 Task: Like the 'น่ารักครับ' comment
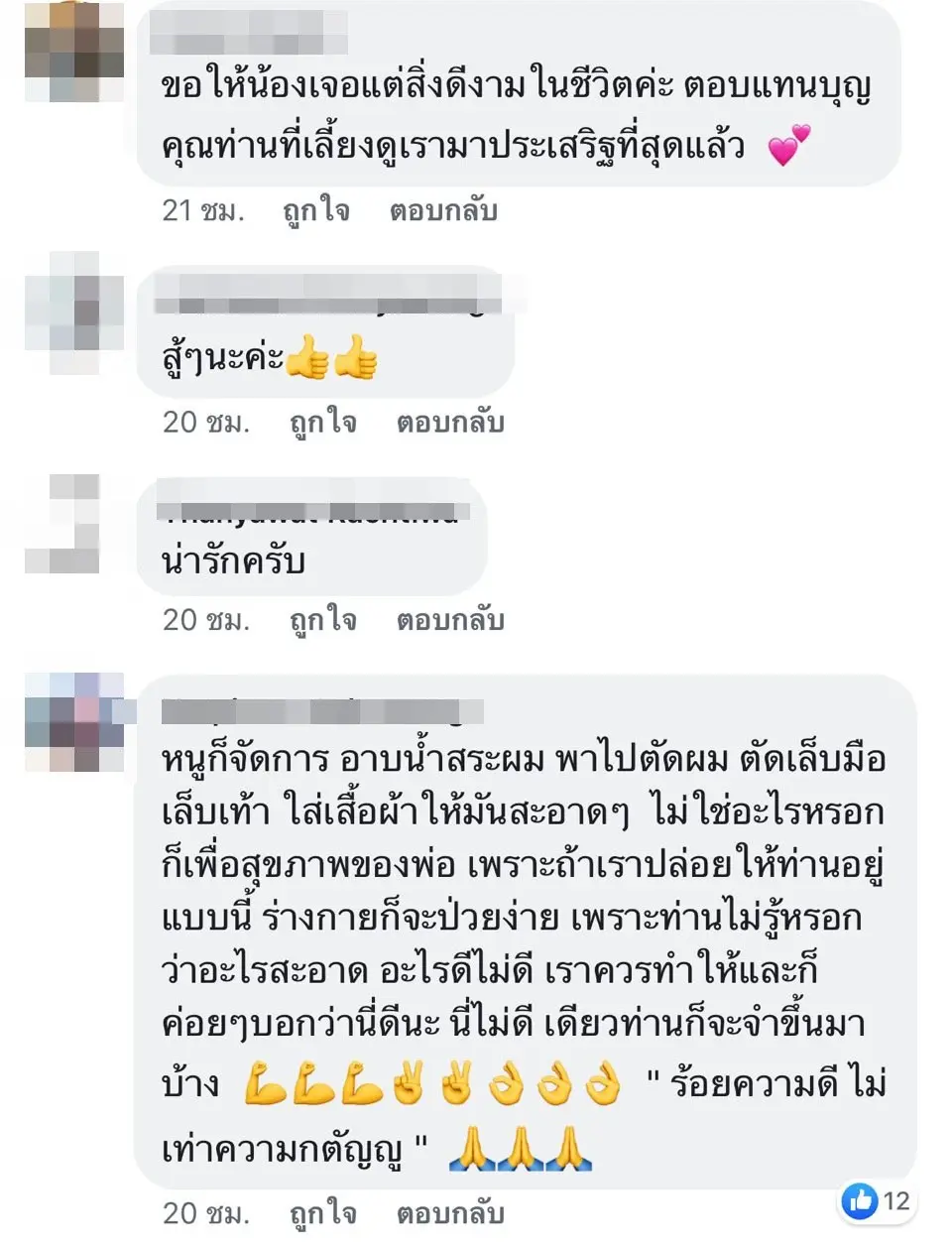[322, 620]
